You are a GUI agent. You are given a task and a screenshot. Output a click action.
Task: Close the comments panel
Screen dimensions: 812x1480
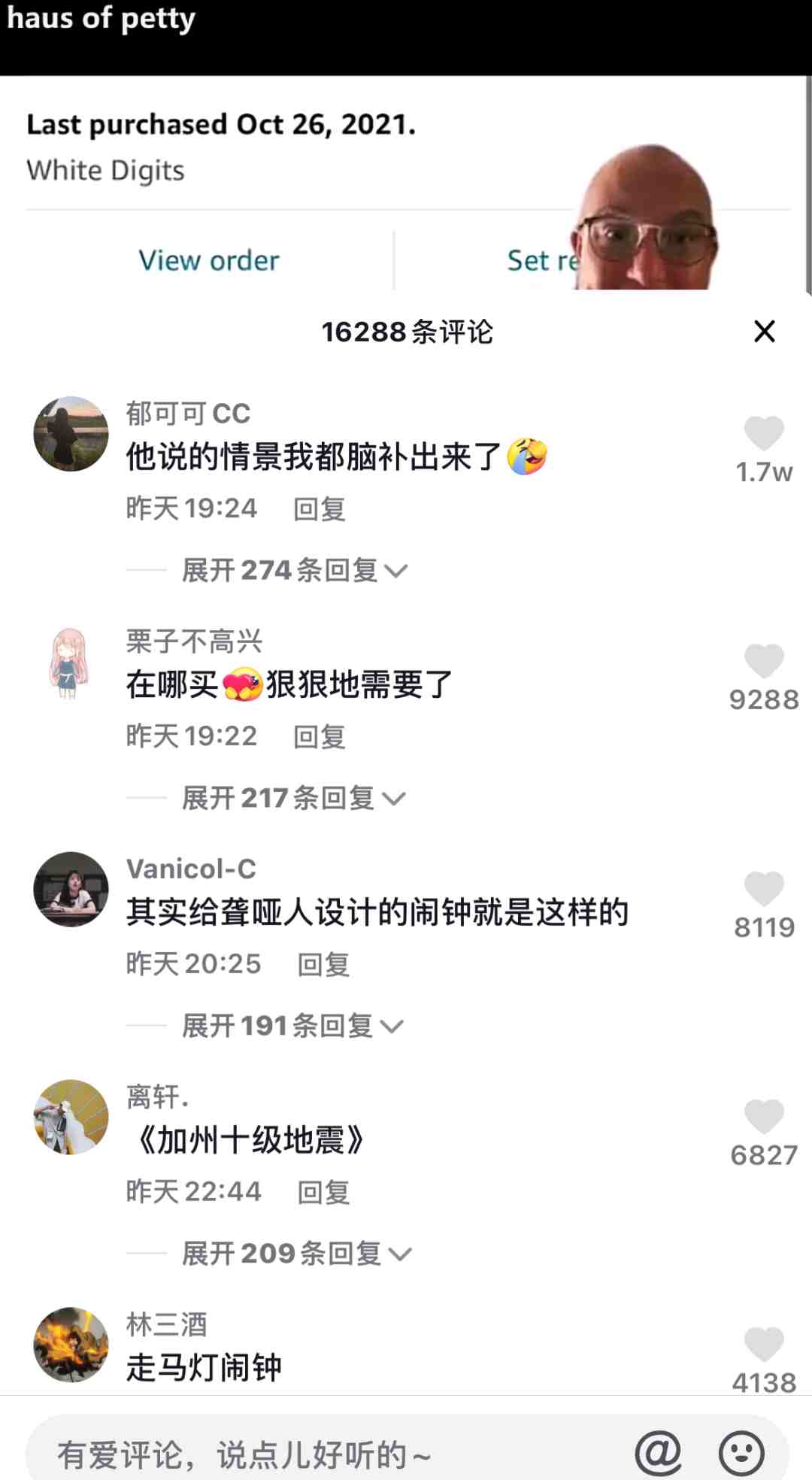764,331
